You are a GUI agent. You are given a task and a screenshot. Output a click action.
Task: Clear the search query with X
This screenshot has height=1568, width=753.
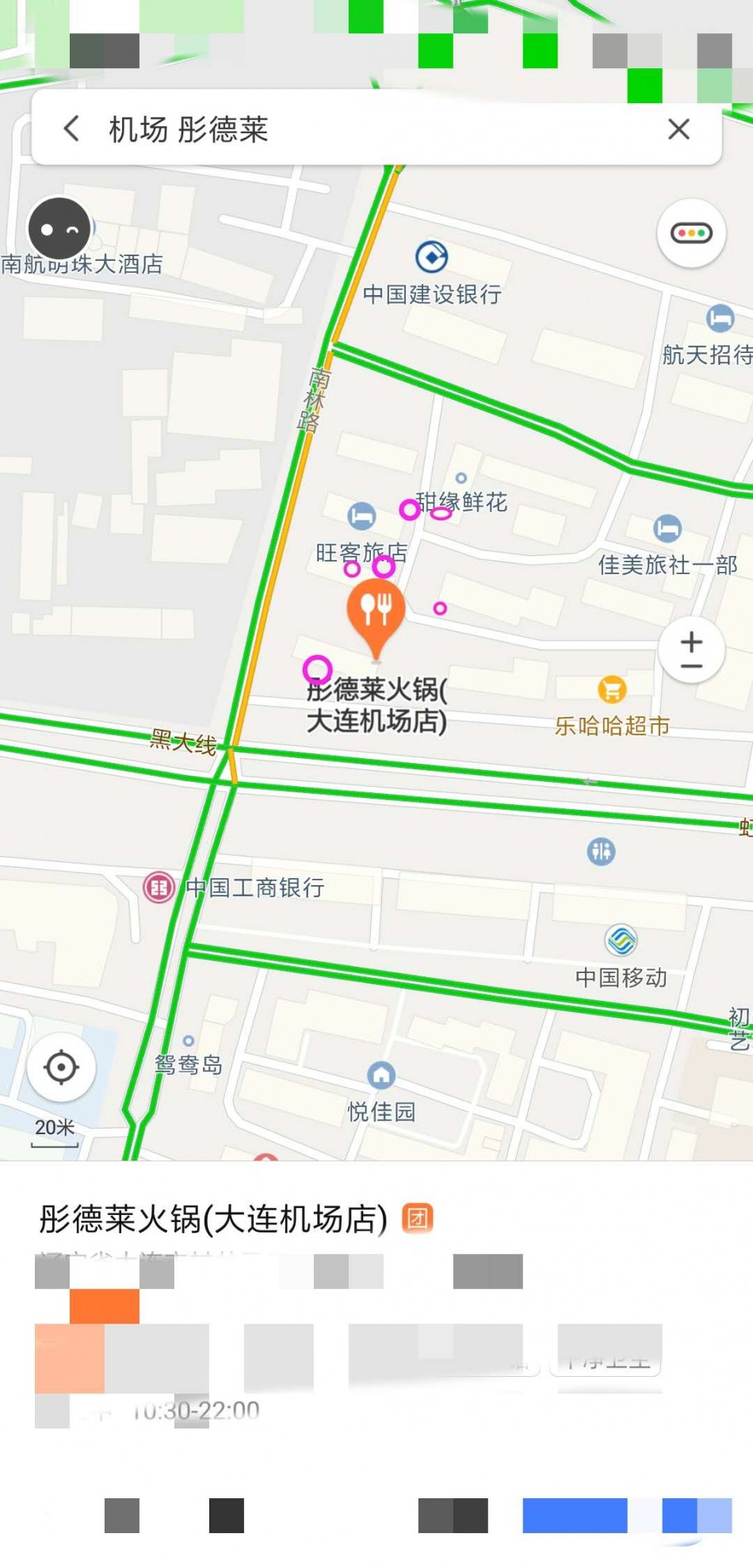click(678, 129)
